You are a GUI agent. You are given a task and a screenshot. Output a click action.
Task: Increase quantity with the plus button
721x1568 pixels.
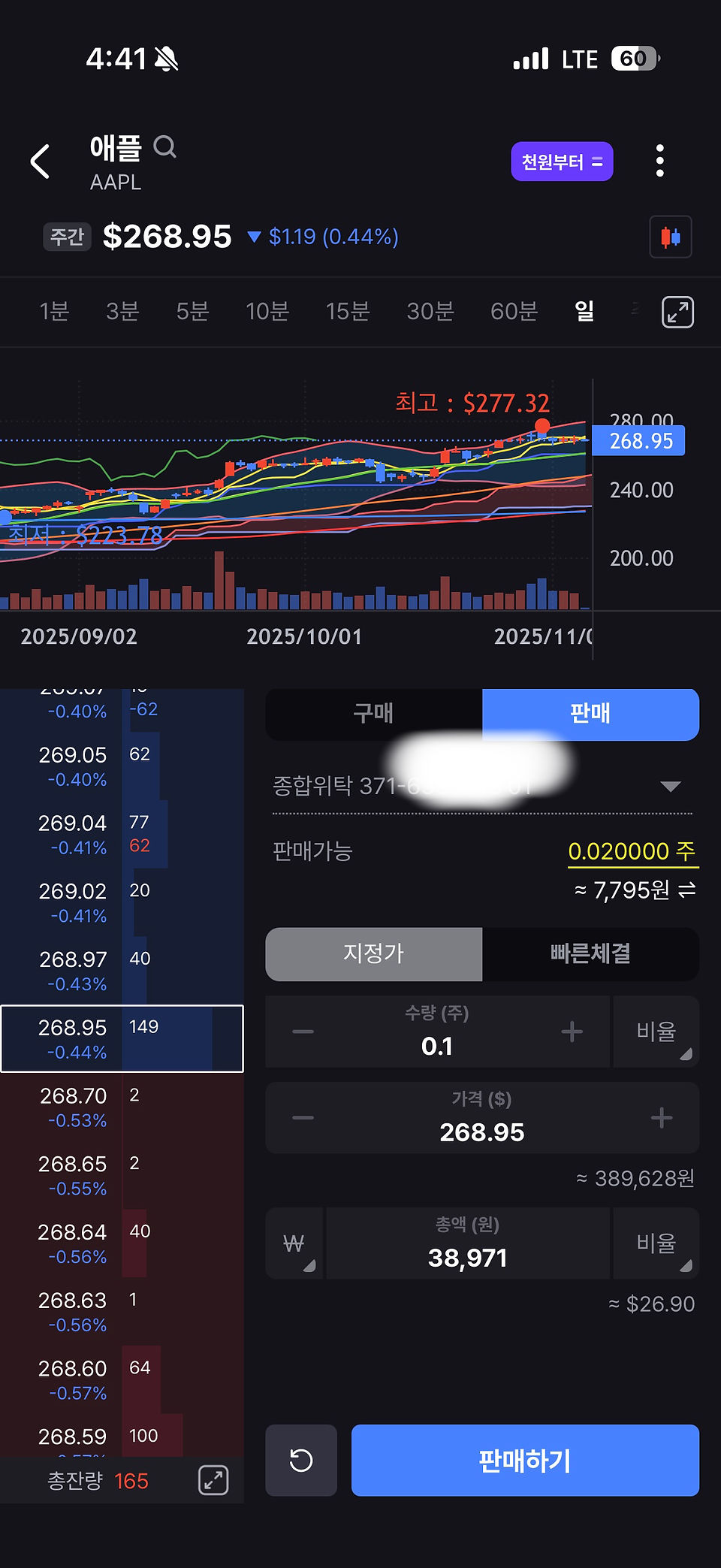point(572,1032)
